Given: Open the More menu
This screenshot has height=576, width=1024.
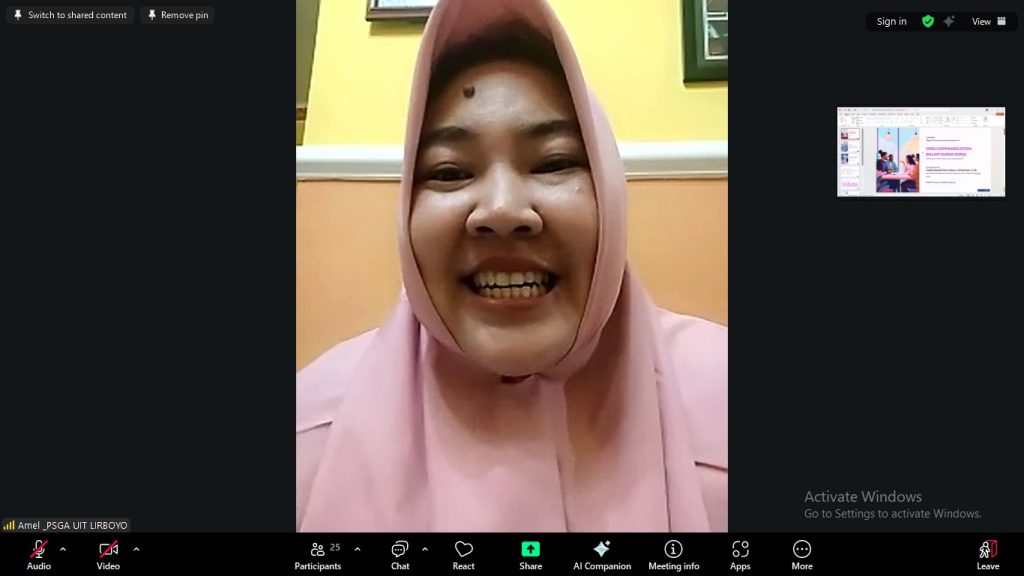Looking at the screenshot, I should [x=802, y=554].
